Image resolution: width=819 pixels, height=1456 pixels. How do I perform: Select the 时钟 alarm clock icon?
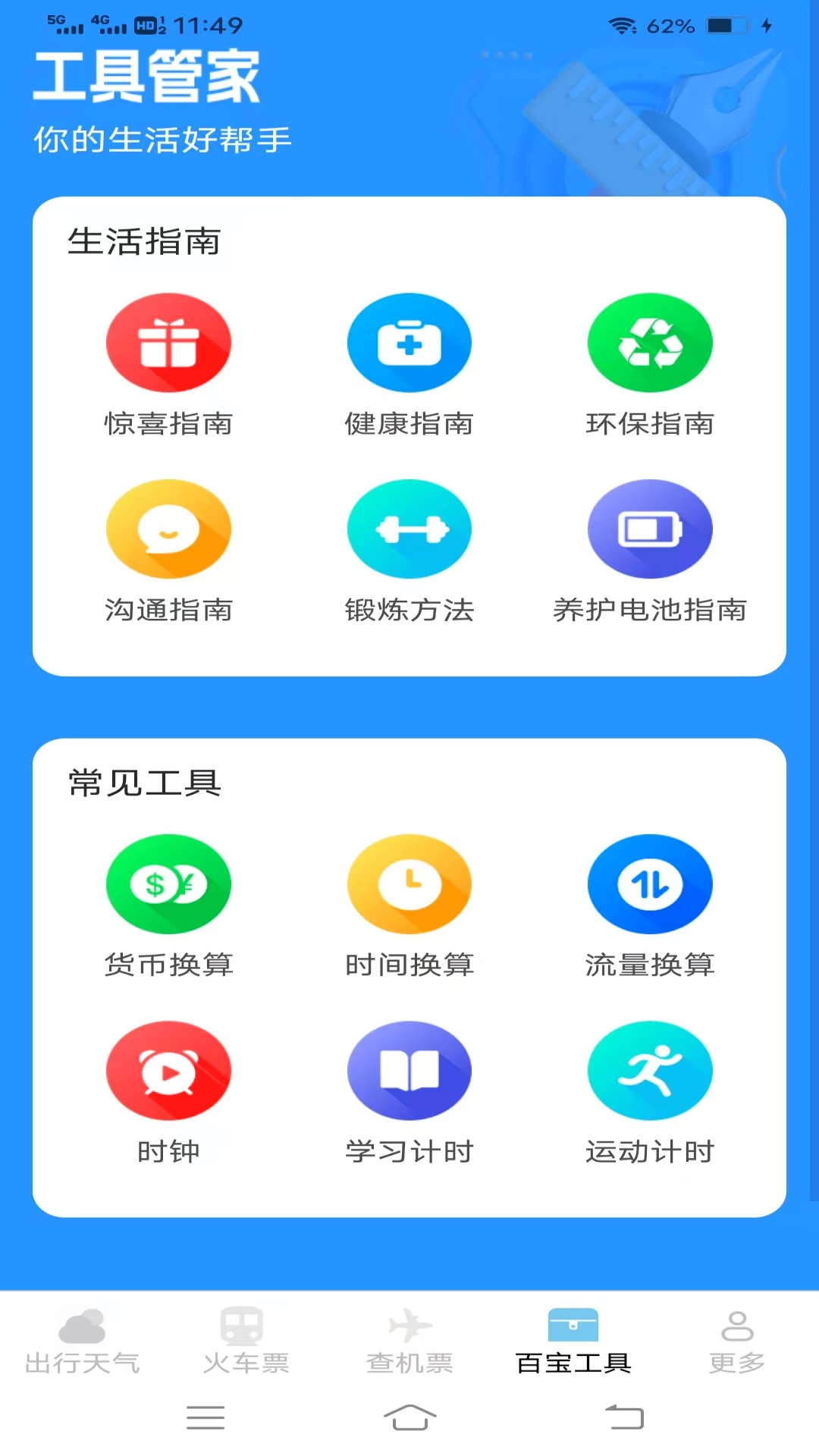168,1070
